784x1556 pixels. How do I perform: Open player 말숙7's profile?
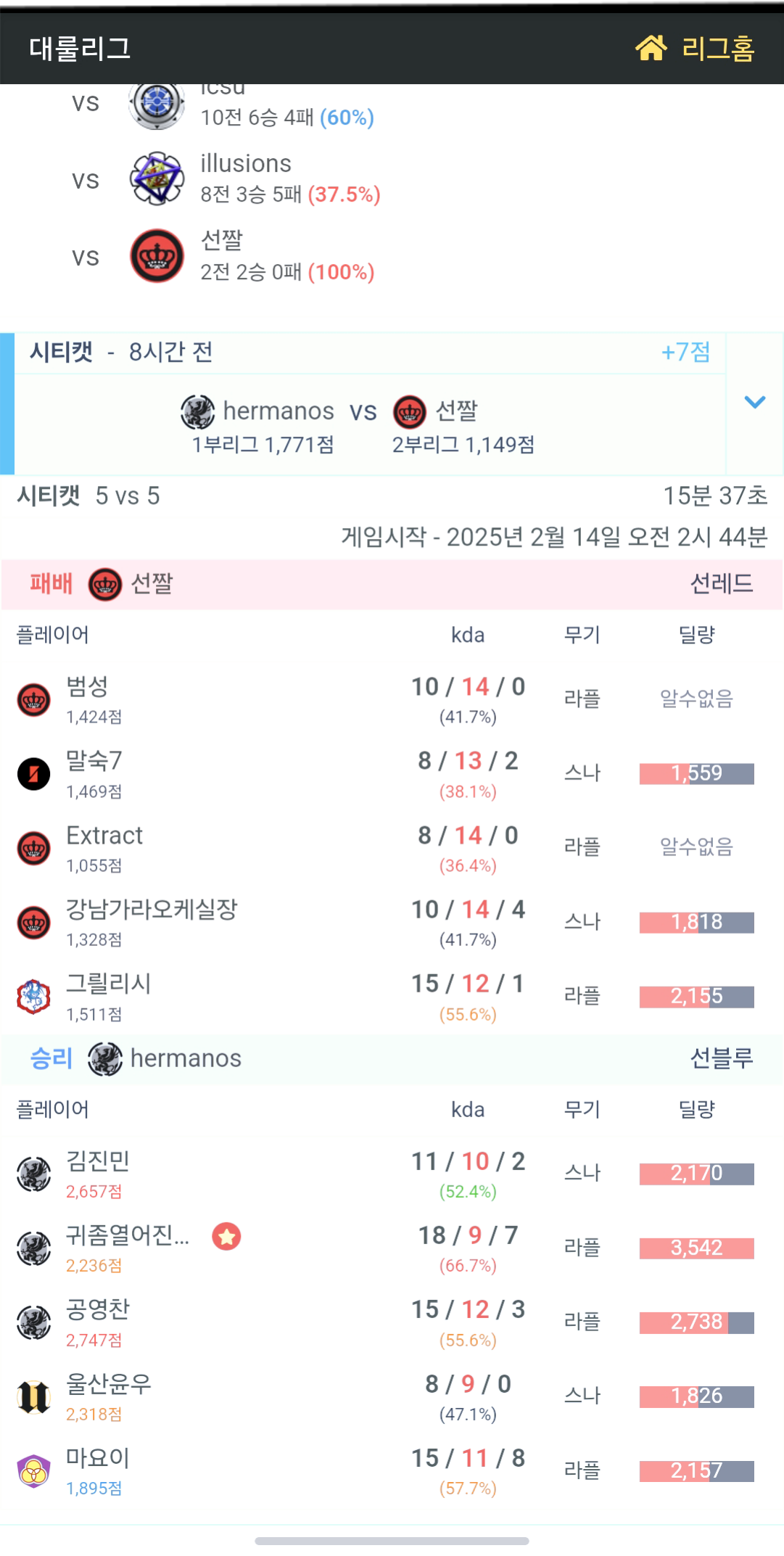pos(94,761)
